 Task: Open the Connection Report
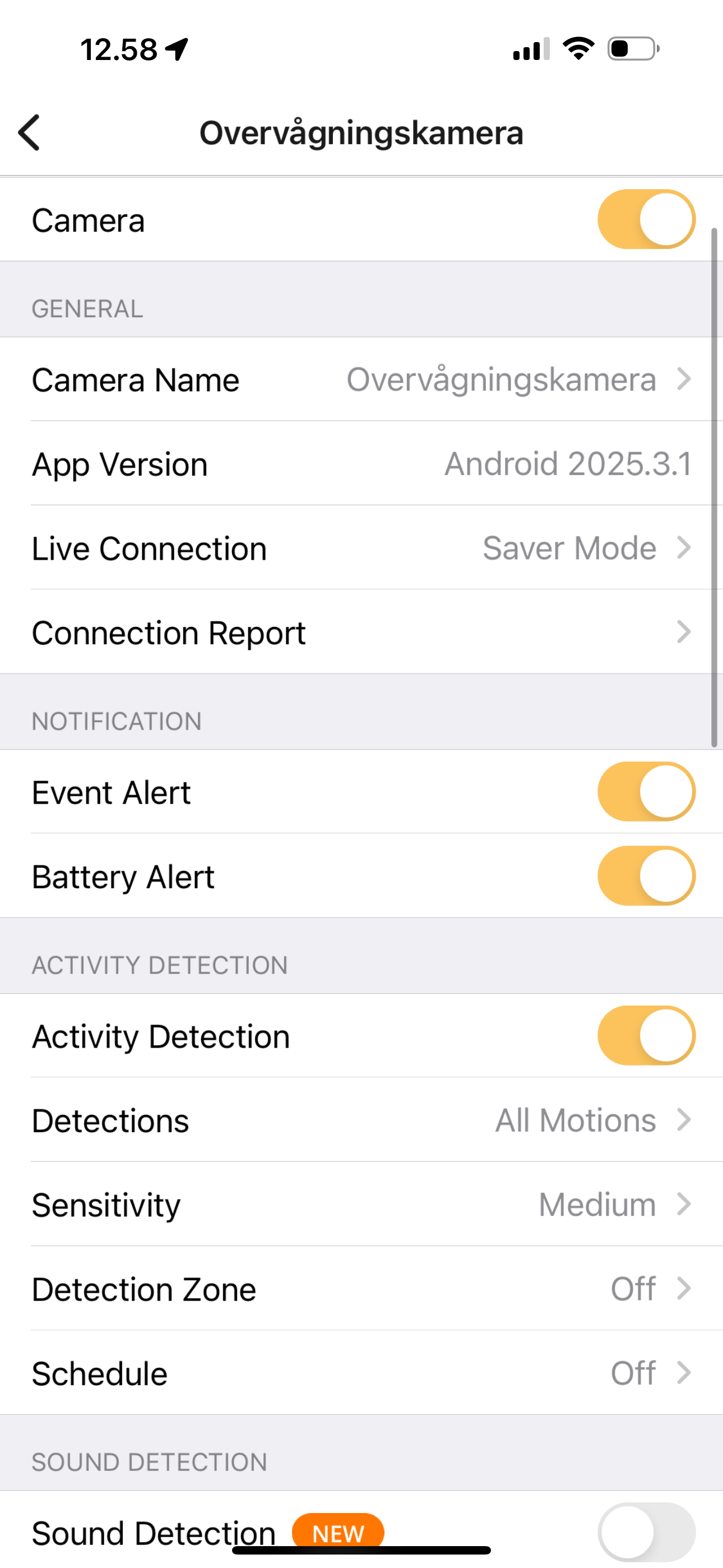361,633
